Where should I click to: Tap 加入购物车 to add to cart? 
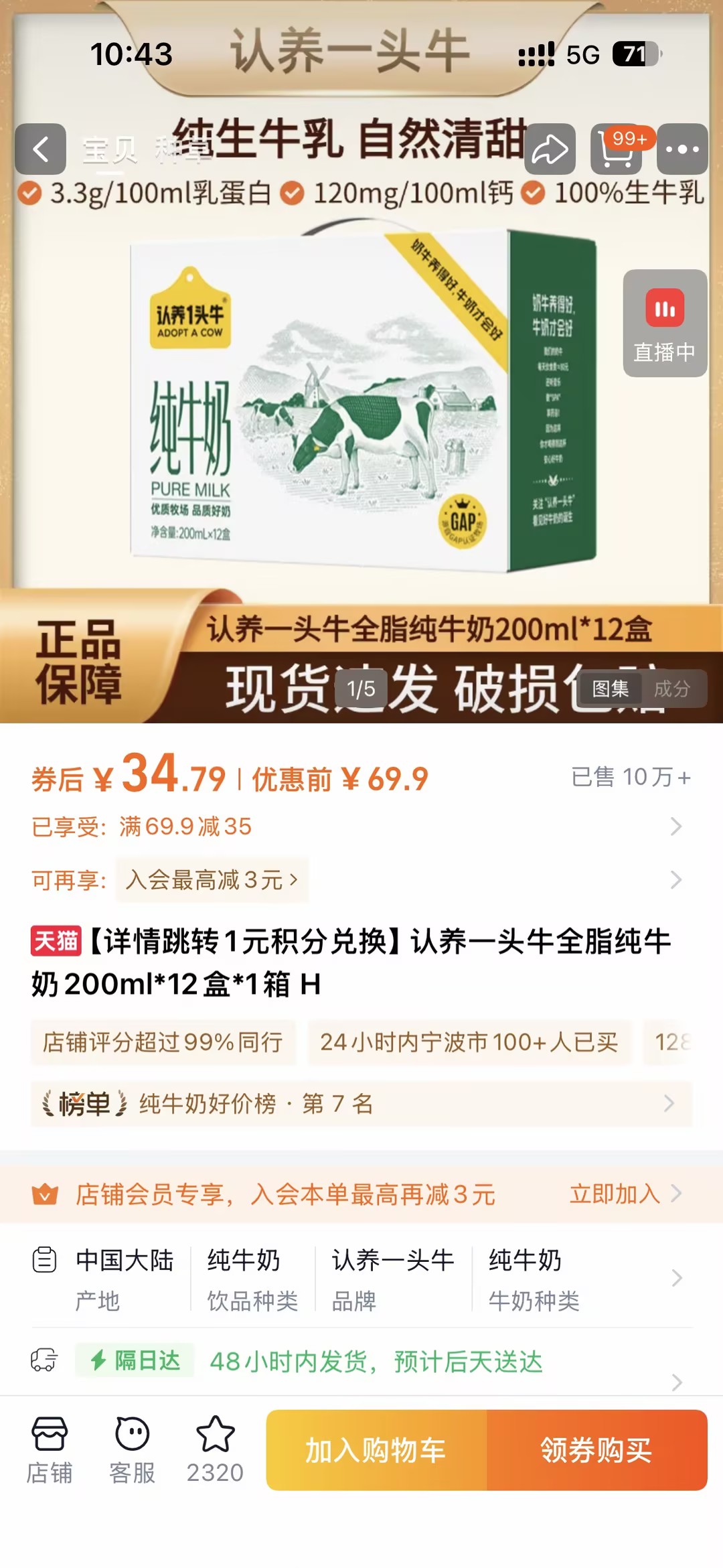(376, 1450)
